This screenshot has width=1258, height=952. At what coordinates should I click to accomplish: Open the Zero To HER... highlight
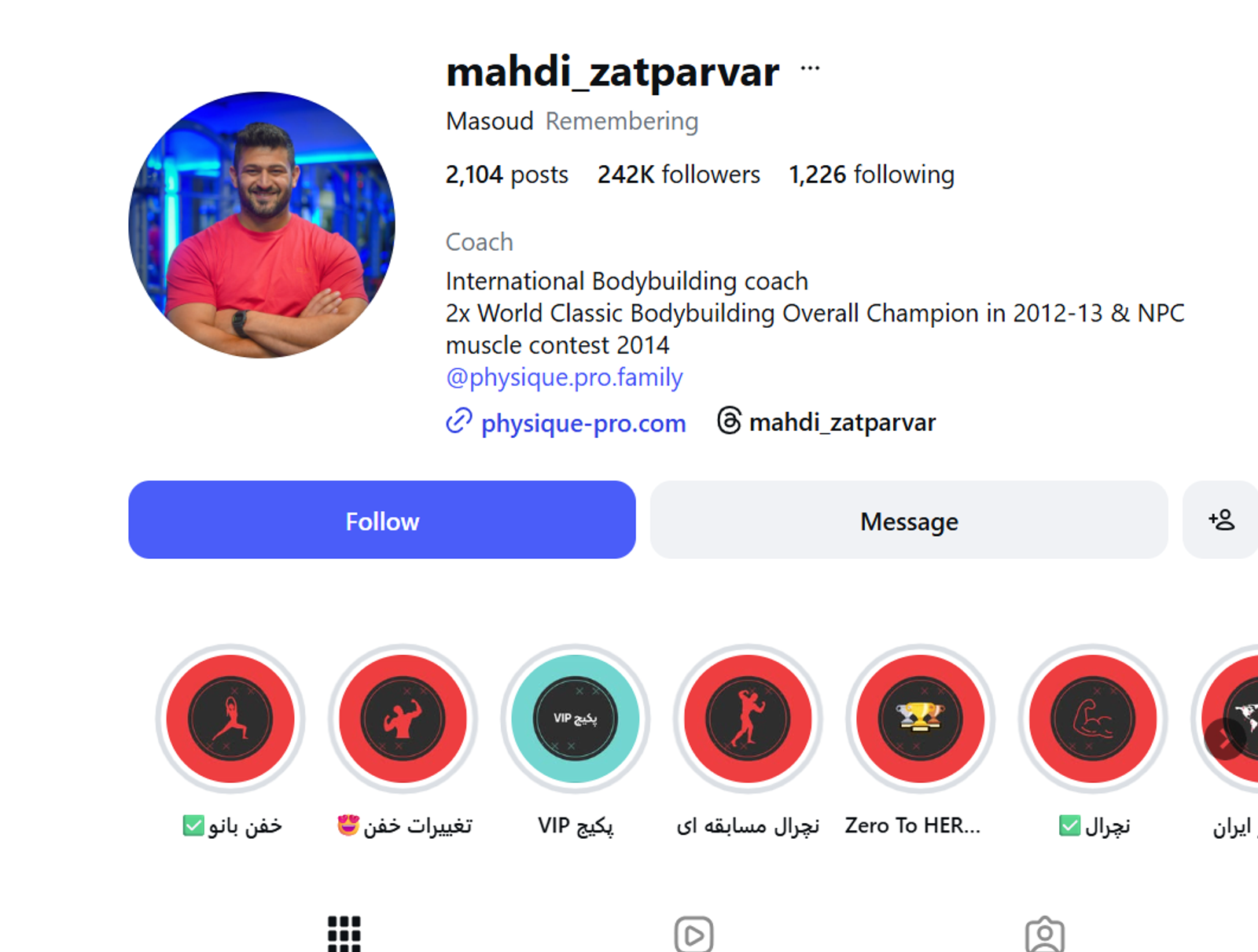tap(920, 719)
